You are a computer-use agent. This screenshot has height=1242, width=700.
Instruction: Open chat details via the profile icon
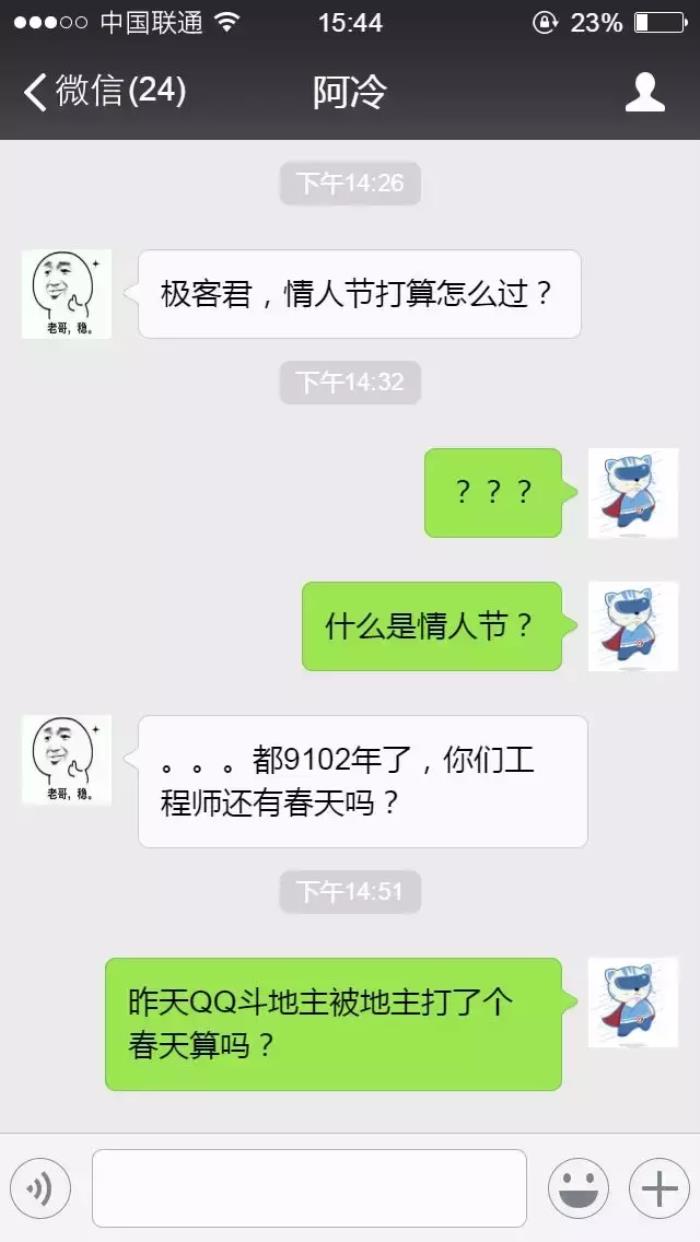coord(645,92)
